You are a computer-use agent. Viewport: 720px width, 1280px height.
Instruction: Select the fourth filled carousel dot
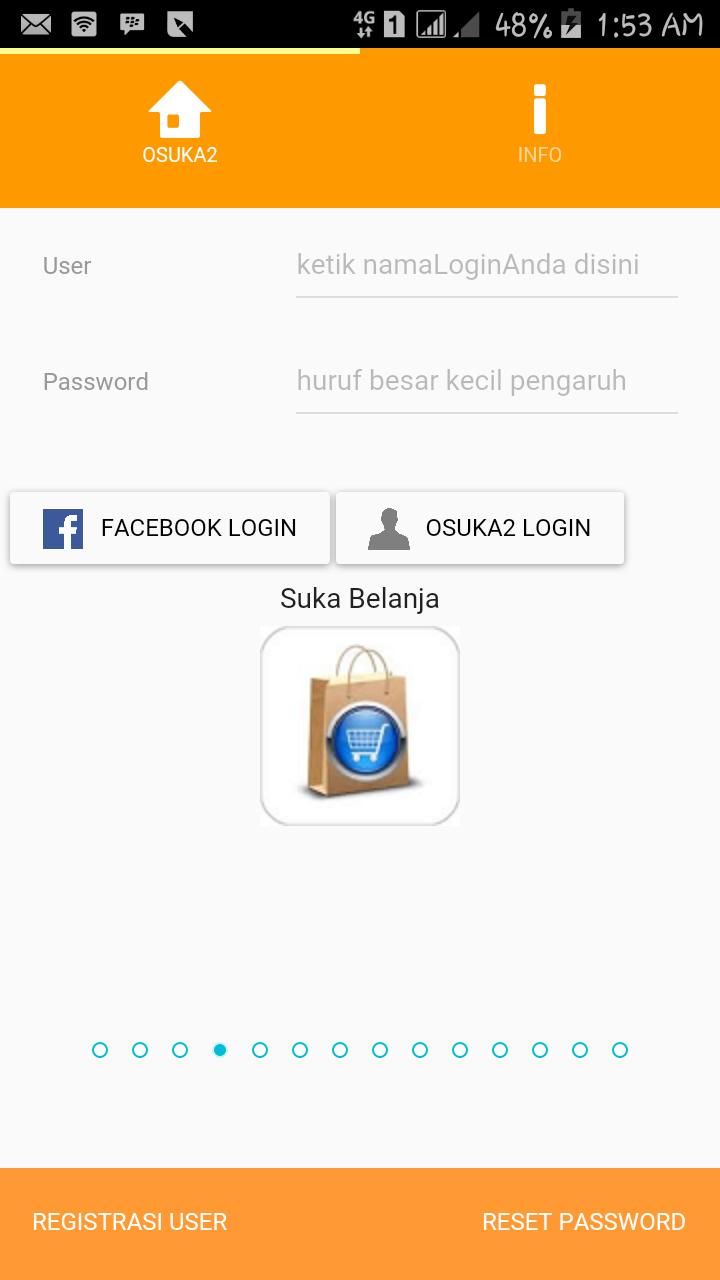point(219,1050)
